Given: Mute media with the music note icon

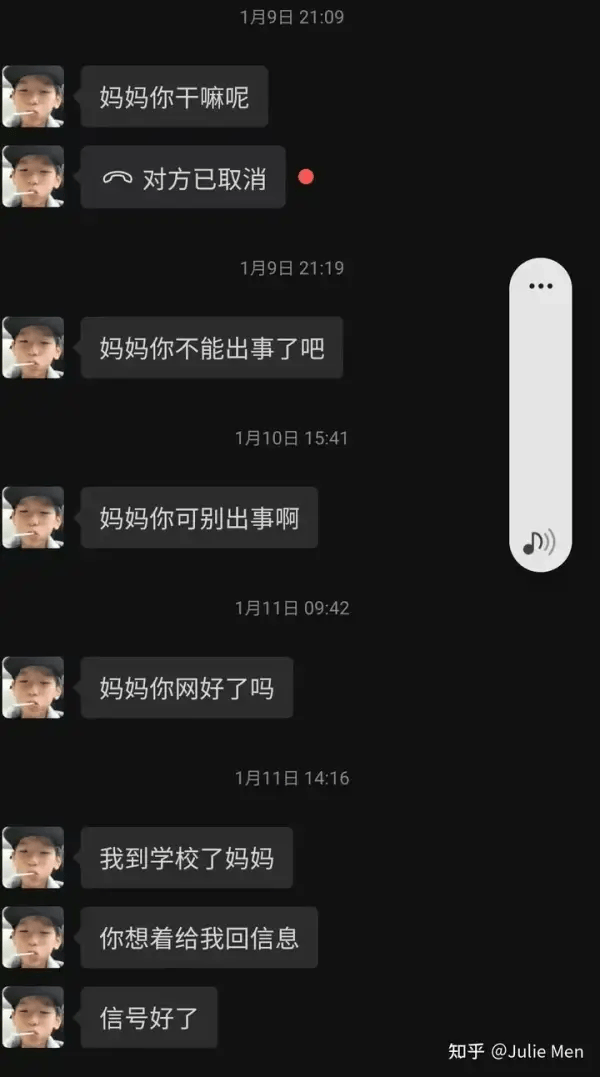Looking at the screenshot, I should pos(539,542).
